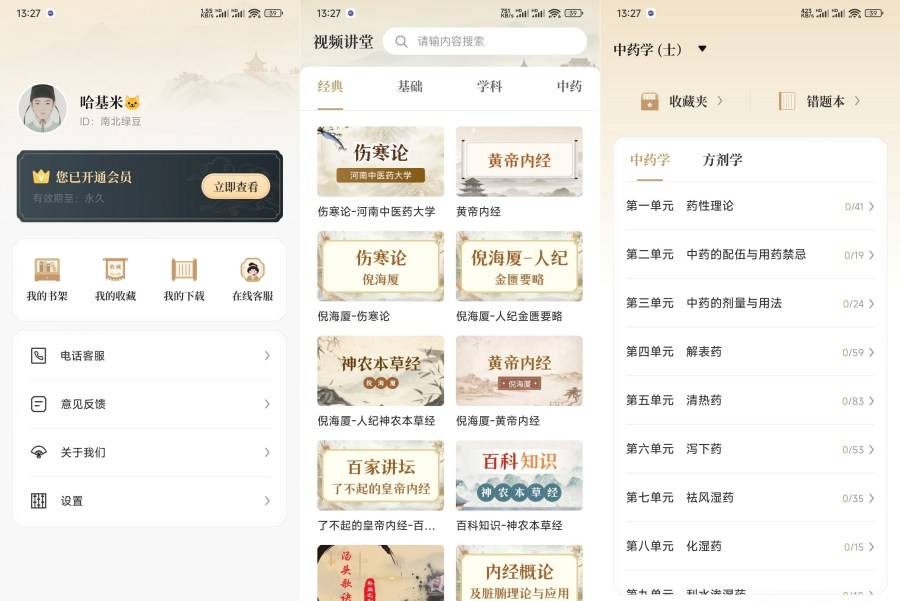This screenshot has height=601, width=900.
Task: Switch to the 方剂学 tab
Action: pos(722,160)
